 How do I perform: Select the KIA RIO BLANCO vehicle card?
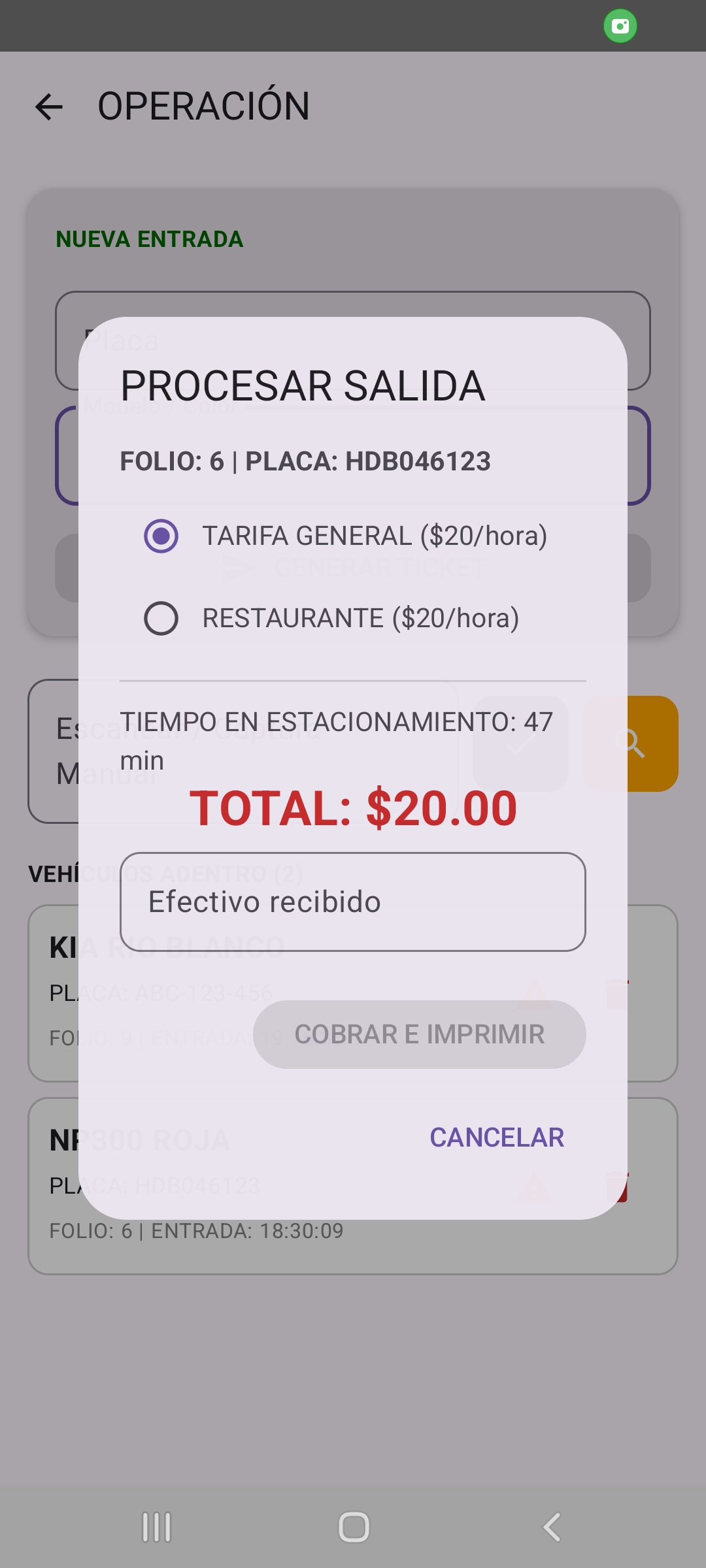click(353, 993)
